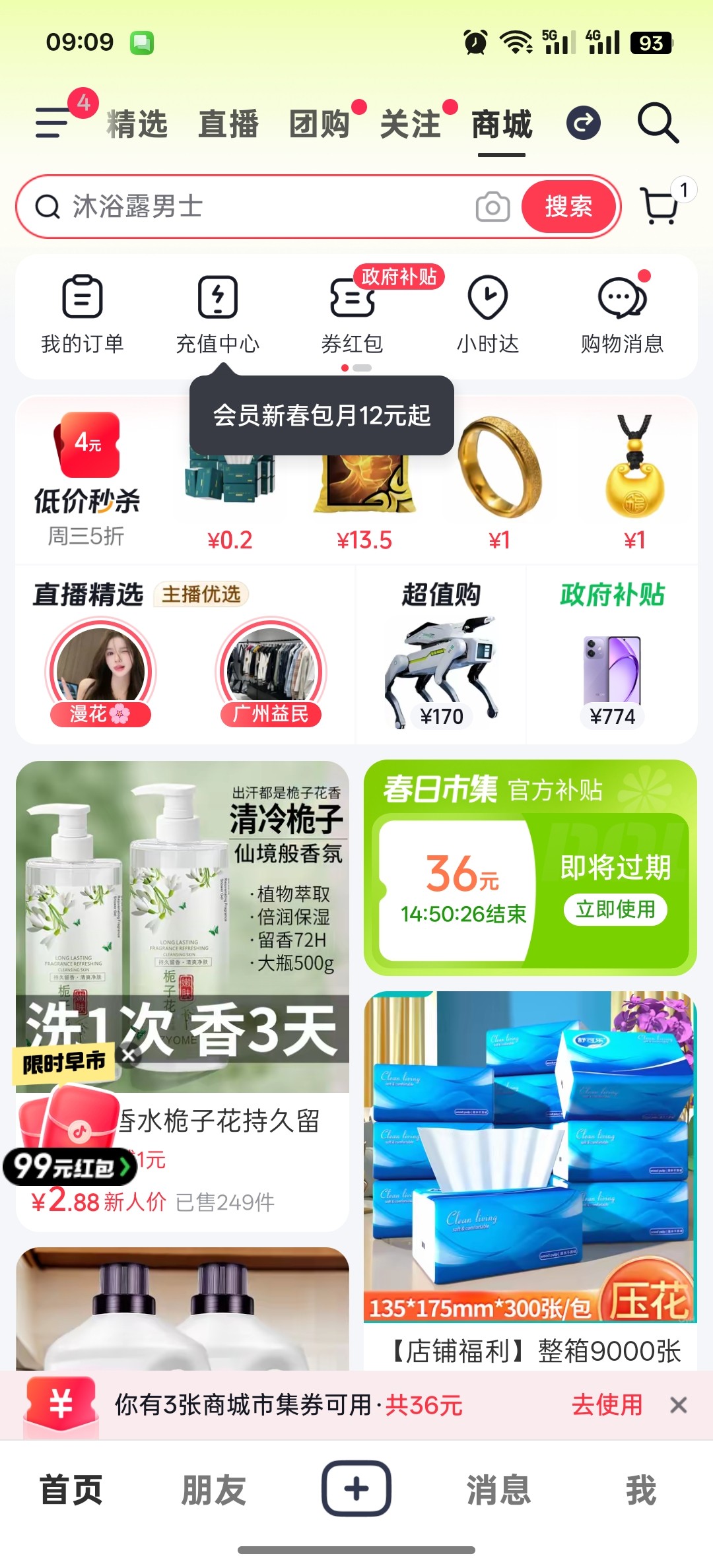713x1568 pixels.
Task: Open 我的订单
Action: [83, 314]
